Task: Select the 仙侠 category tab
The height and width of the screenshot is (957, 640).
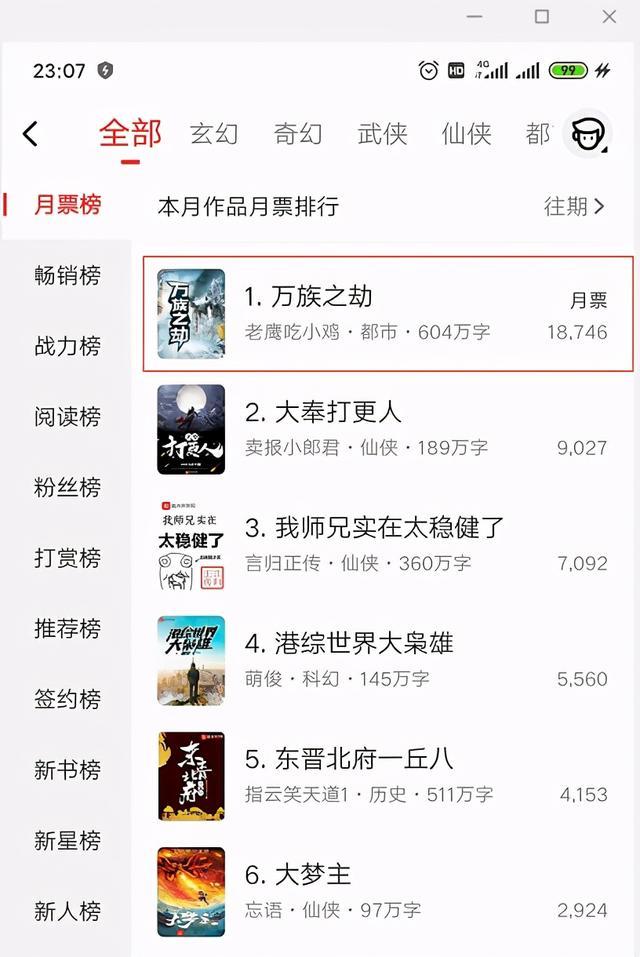Action: tap(466, 134)
